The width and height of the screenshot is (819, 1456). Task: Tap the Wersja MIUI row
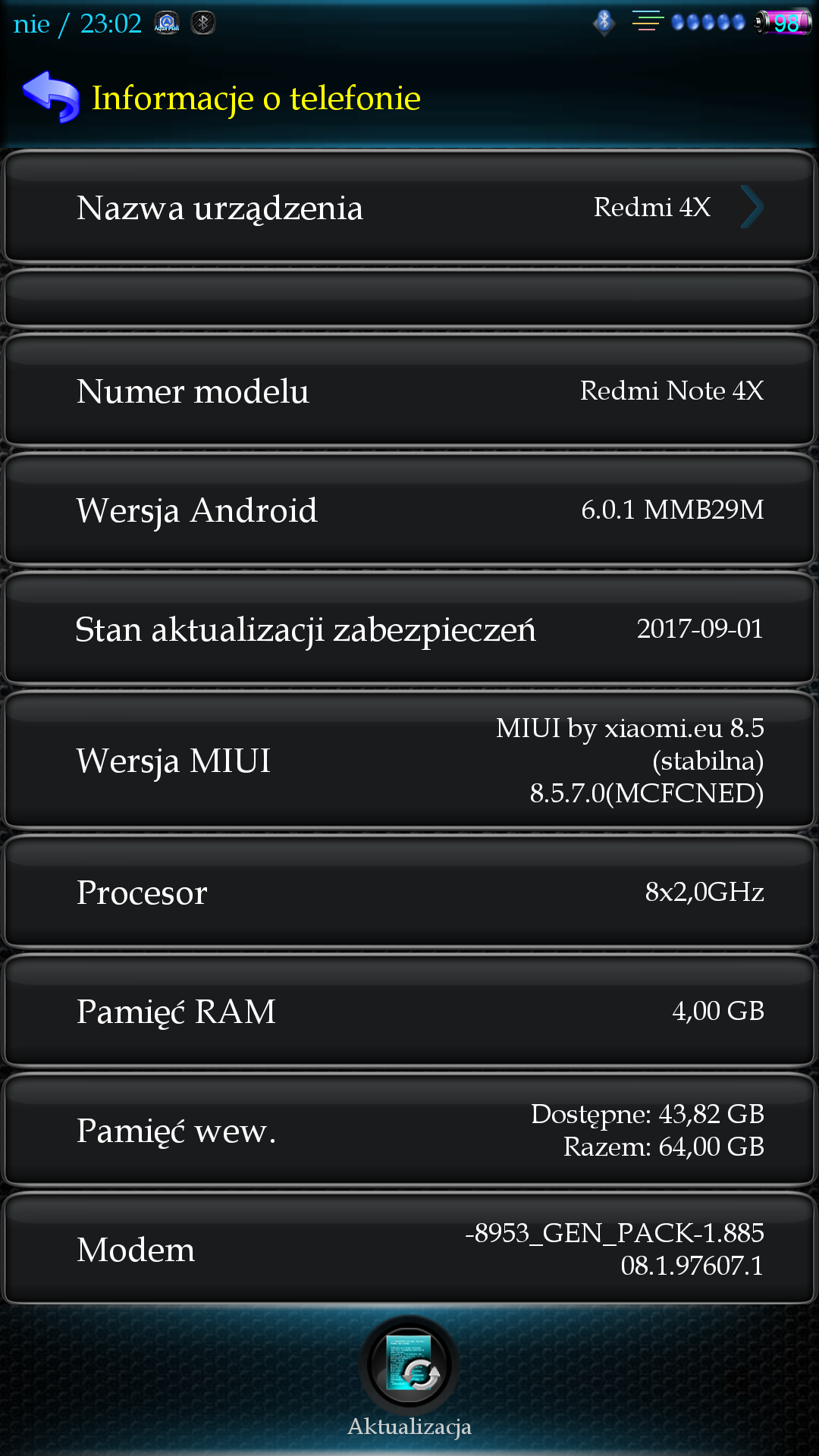[x=409, y=760]
